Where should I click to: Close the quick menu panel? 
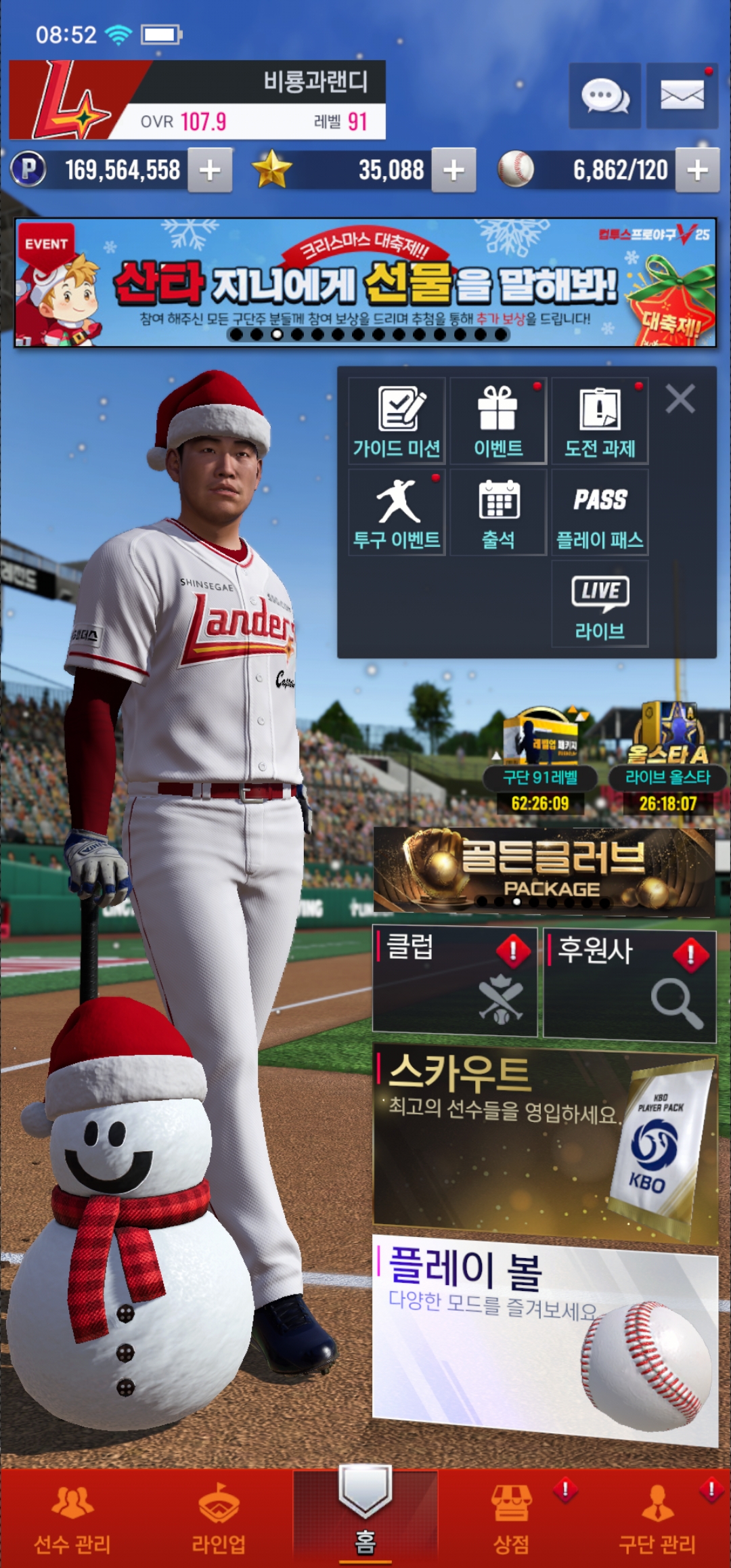click(x=680, y=399)
